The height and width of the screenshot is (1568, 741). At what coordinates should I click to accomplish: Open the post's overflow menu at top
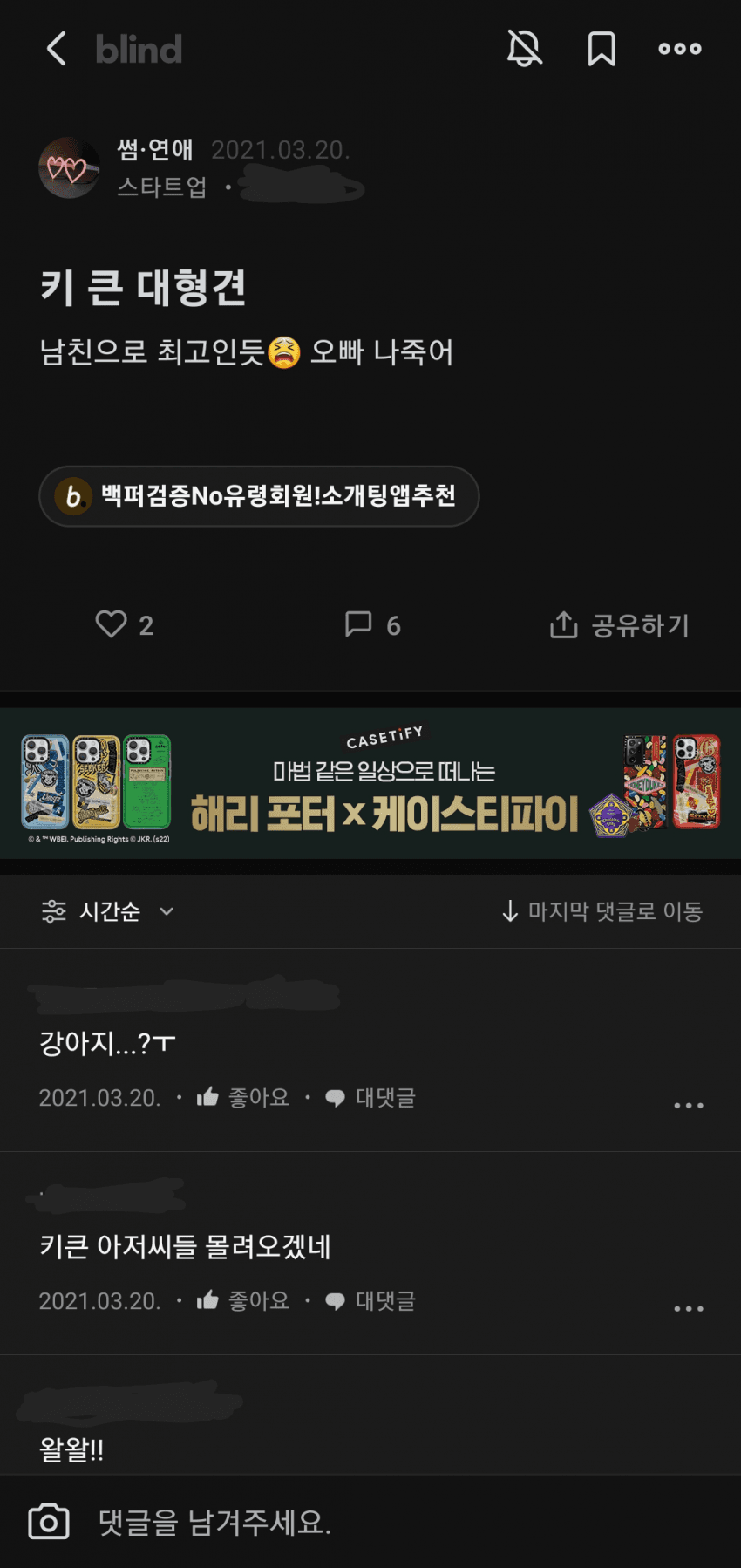[x=680, y=49]
